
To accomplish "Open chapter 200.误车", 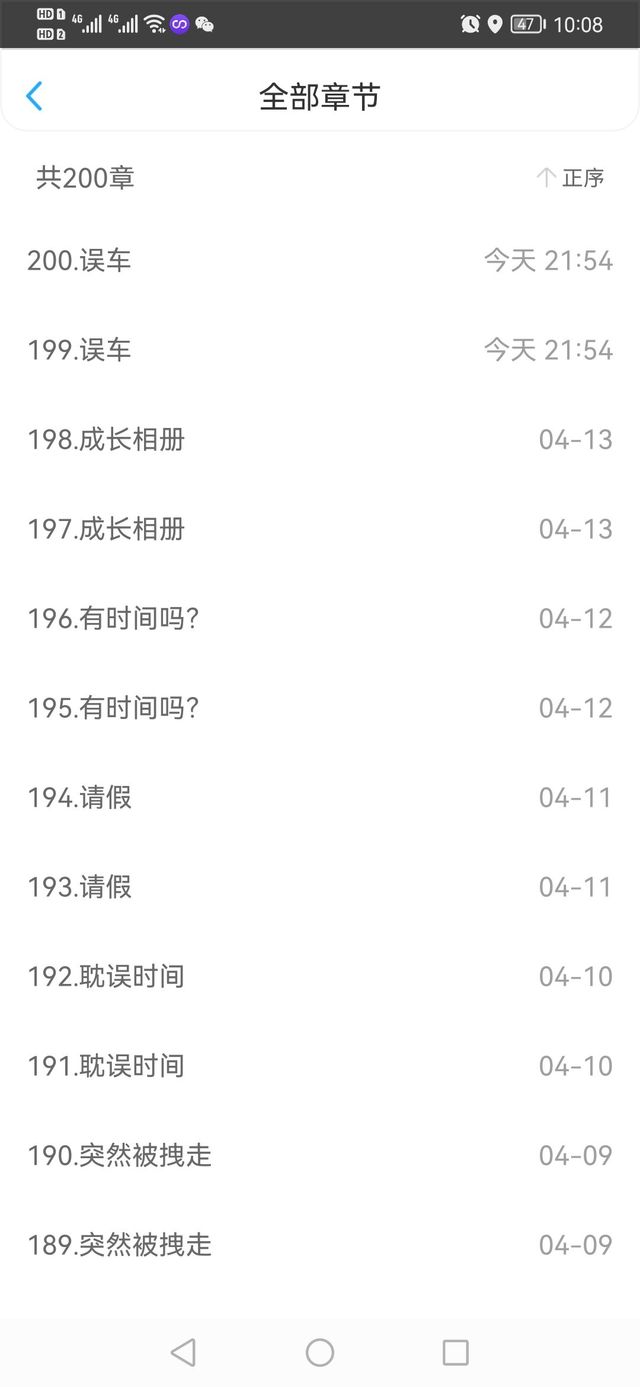I will coord(320,261).
